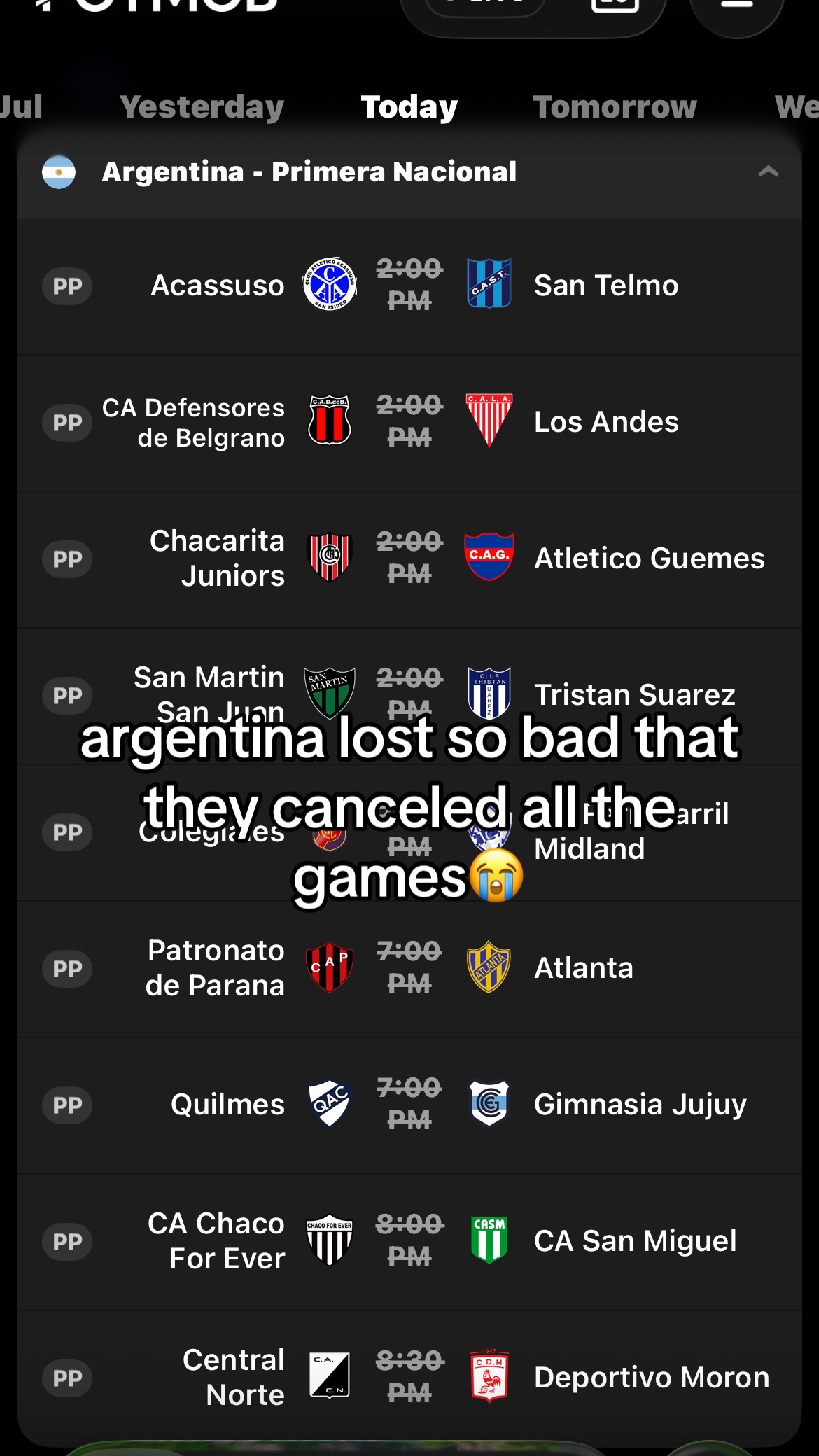Open San Martin San Juan vs Tristan Suarez
This screenshot has height=1456, width=819.
(x=409, y=696)
